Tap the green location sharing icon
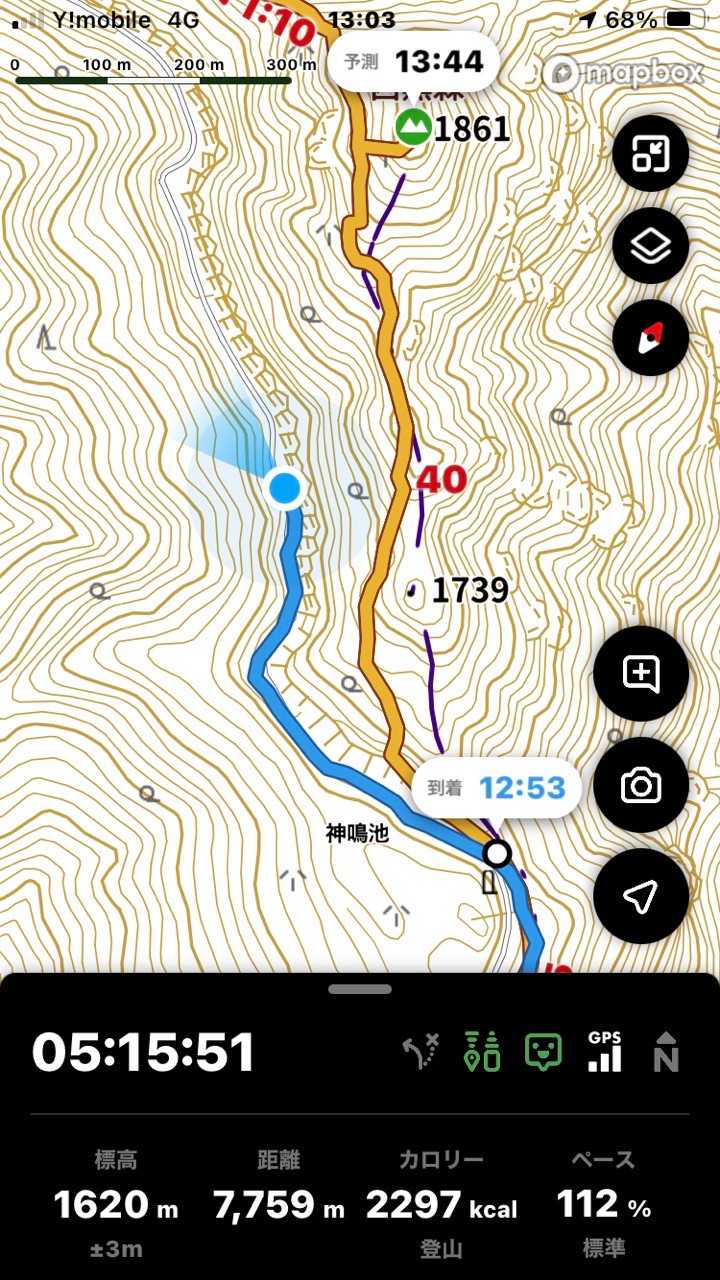The image size is (720, 1280). click(x=483, y=1053)
